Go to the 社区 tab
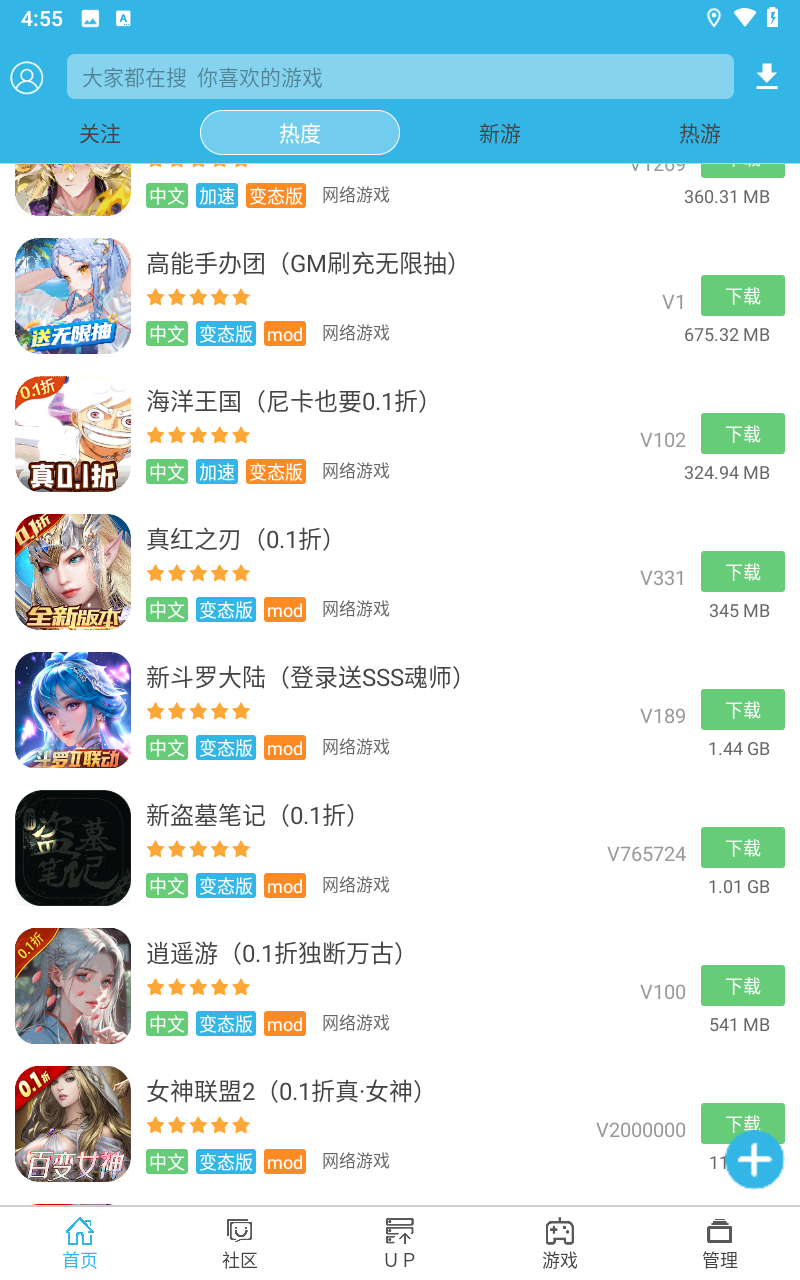This screenshot has height=1280, width=800. [x=240, y=1244]
